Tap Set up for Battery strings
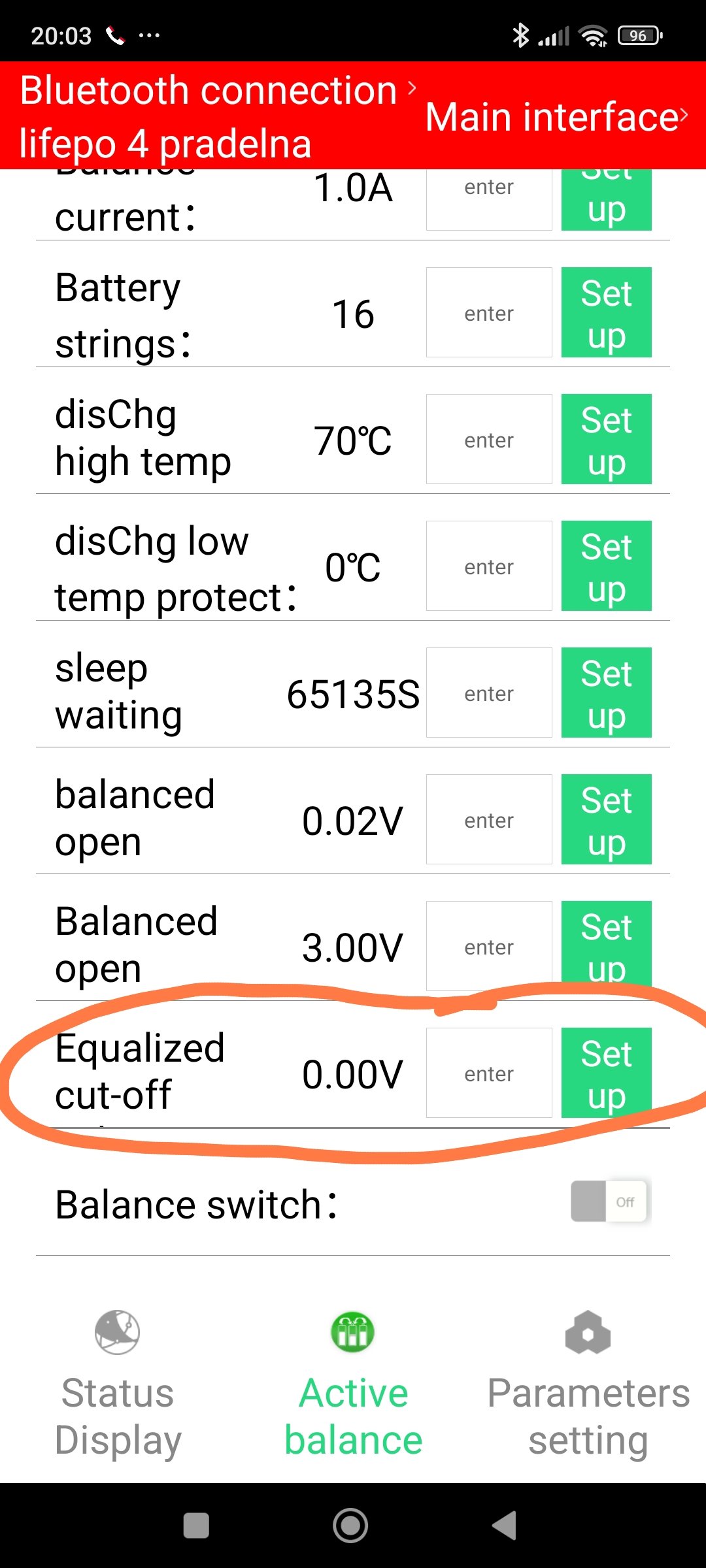 tap(607, 312)
